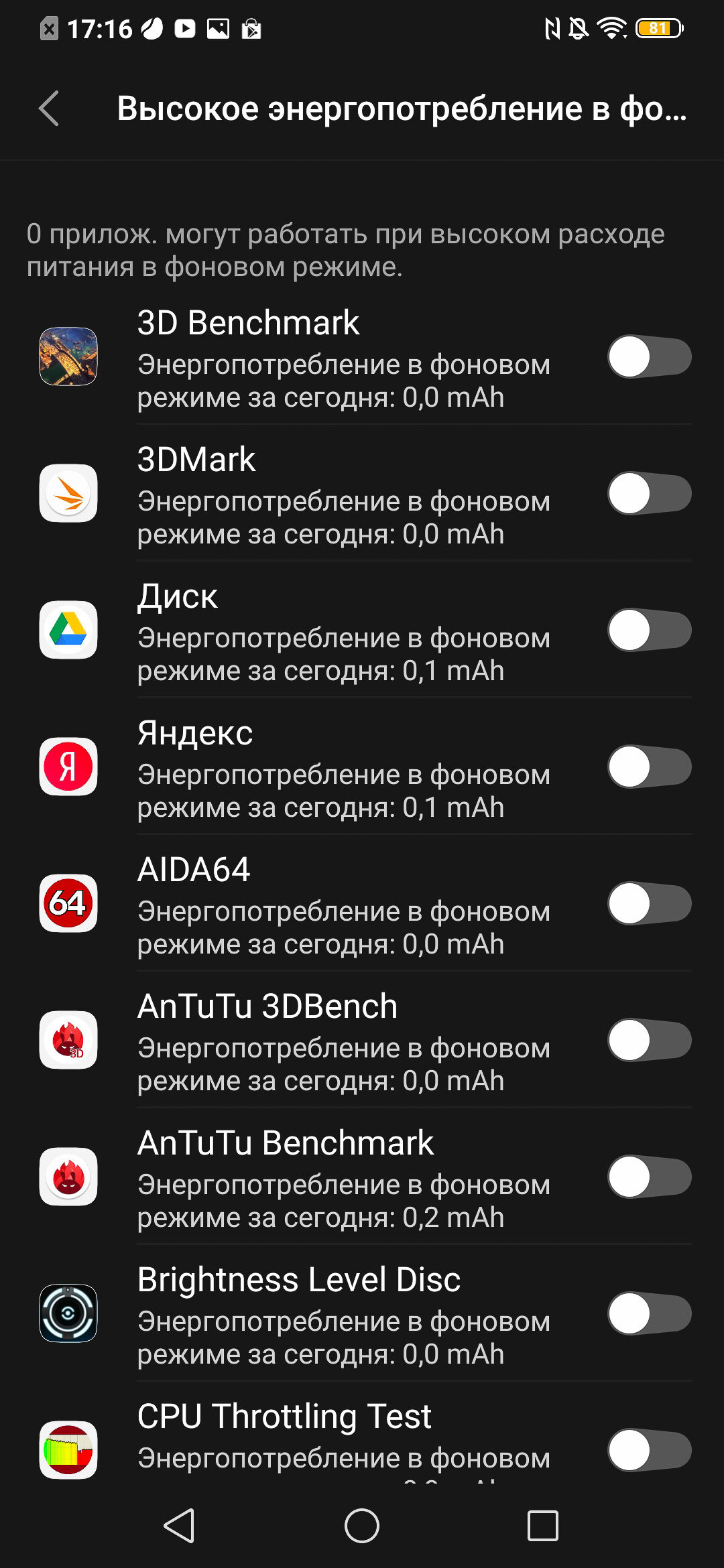
Task: Open recent apps with the square button
Action: coord(543,1526)
